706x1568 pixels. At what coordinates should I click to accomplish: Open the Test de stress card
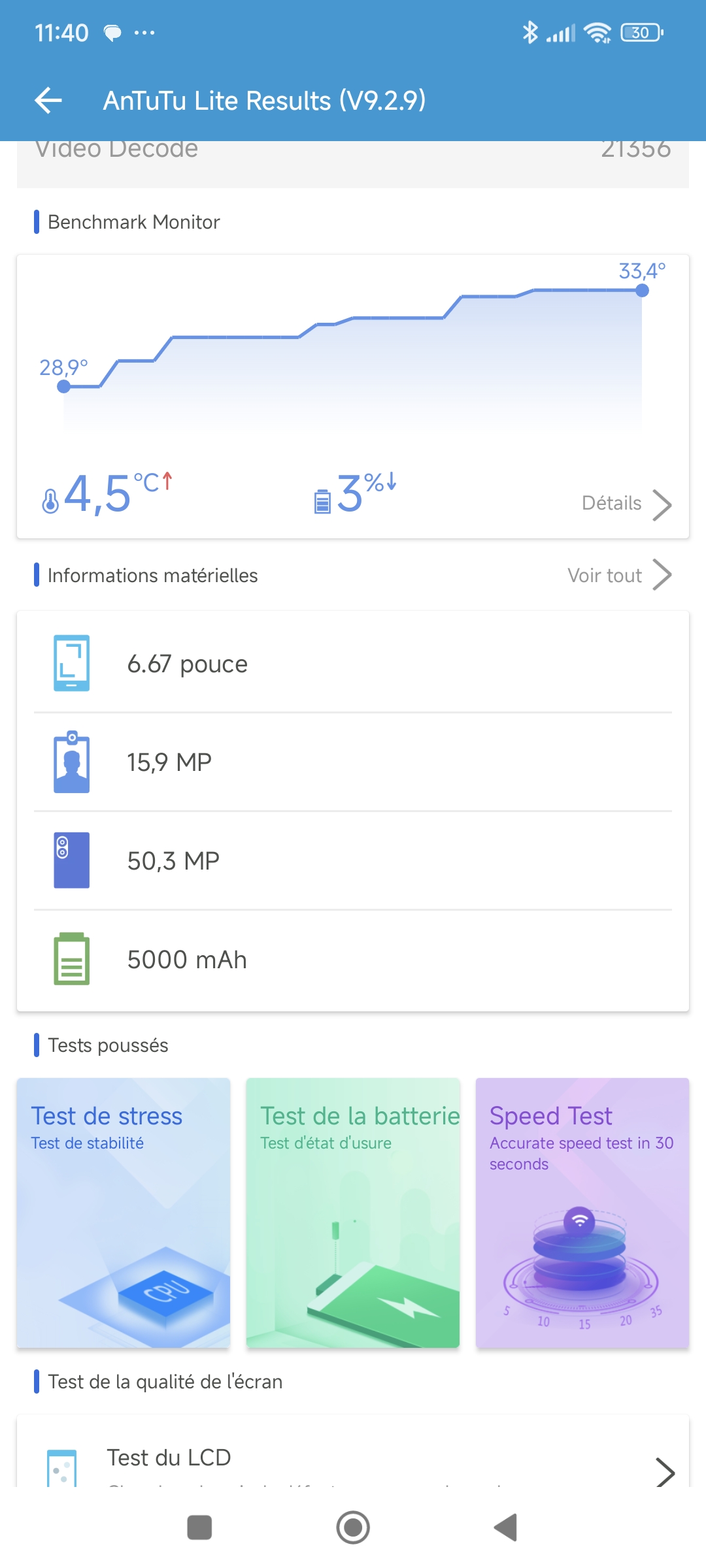tap(124, 1212)
